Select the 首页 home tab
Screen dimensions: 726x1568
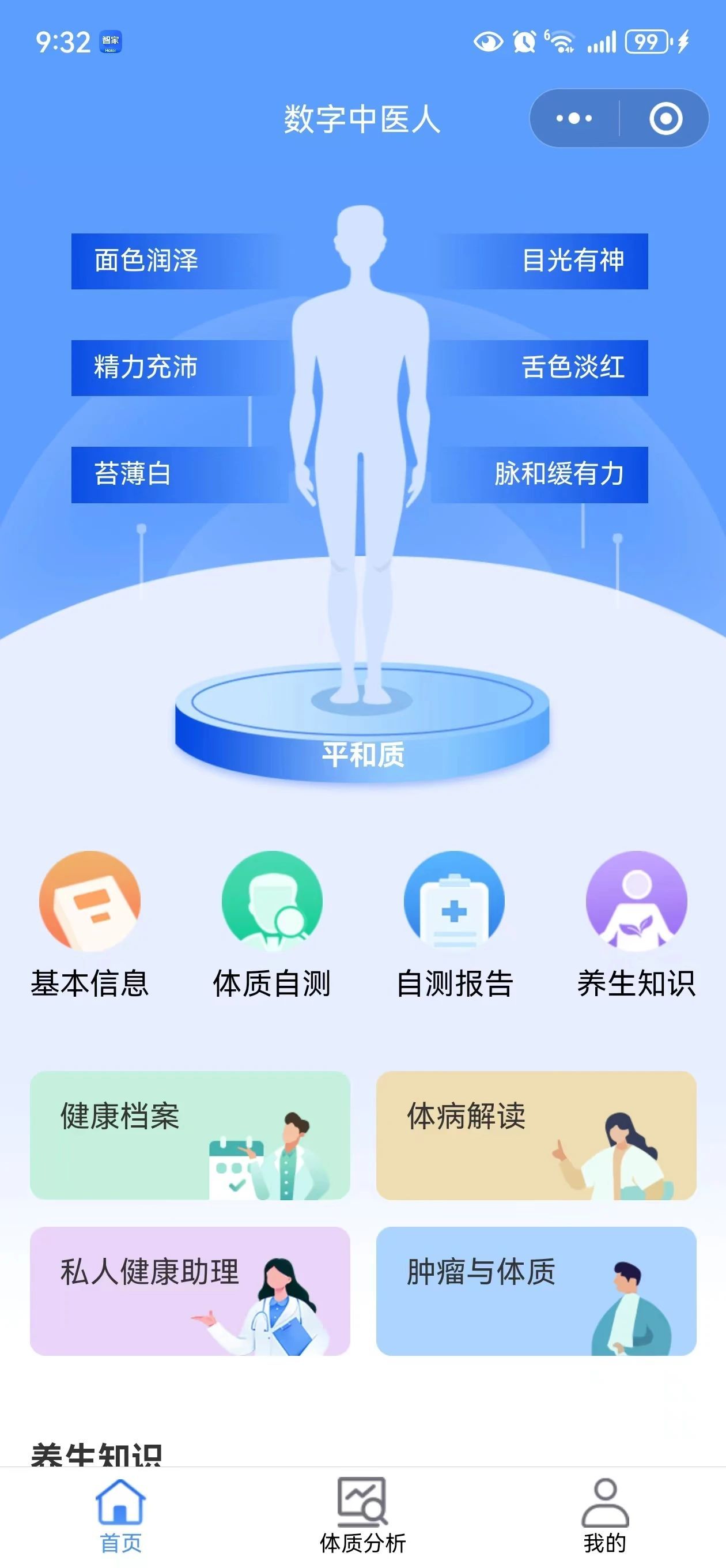(120, 1516)
